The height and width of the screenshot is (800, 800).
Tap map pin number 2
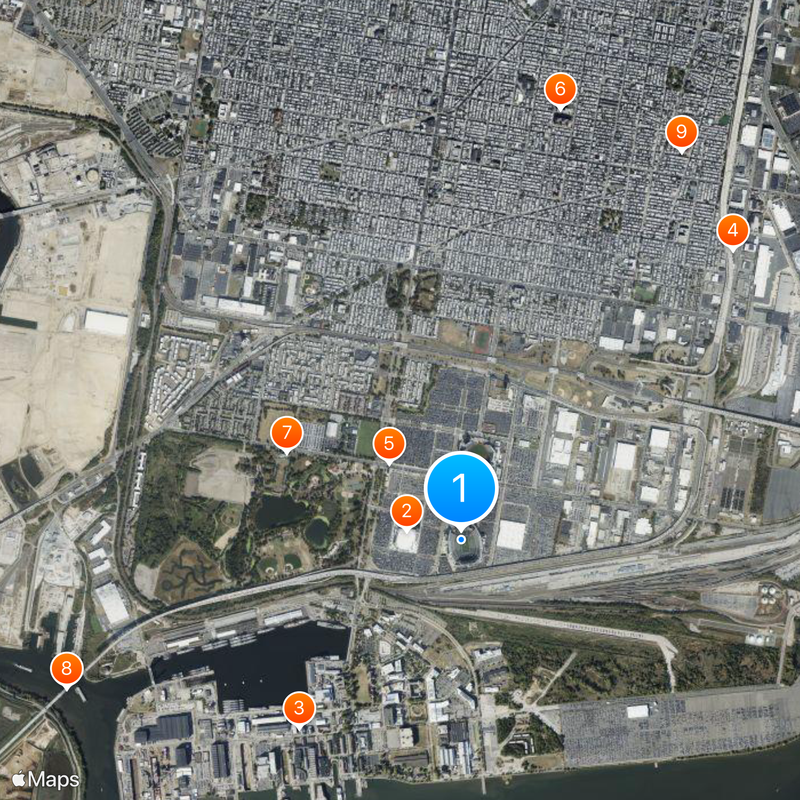click(406, 512)
